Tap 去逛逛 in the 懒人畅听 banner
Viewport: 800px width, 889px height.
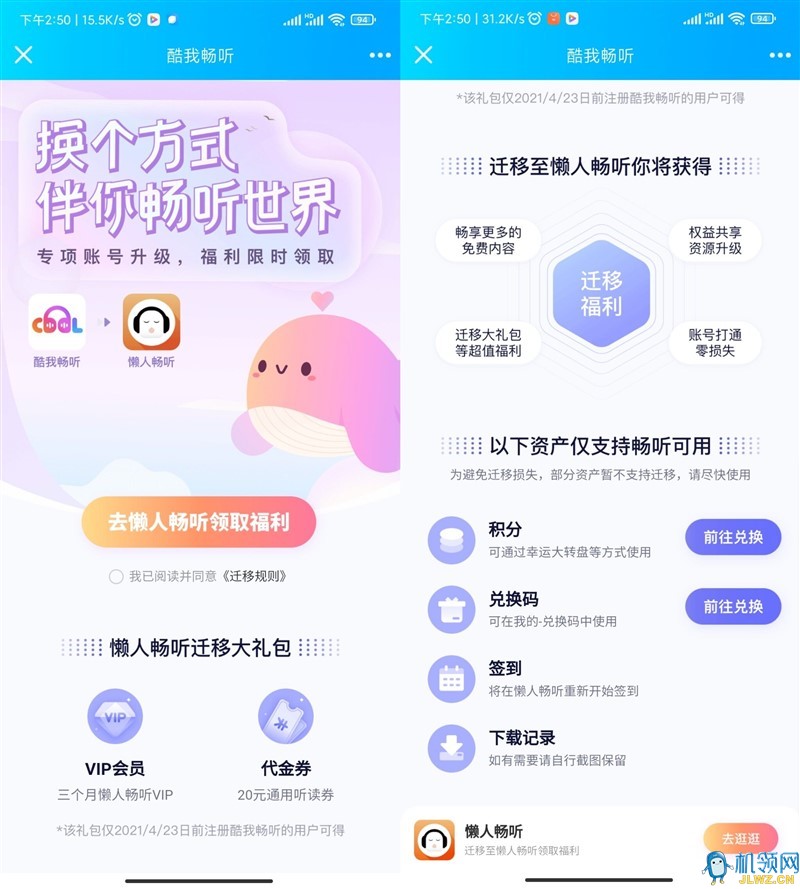point(739,838)
